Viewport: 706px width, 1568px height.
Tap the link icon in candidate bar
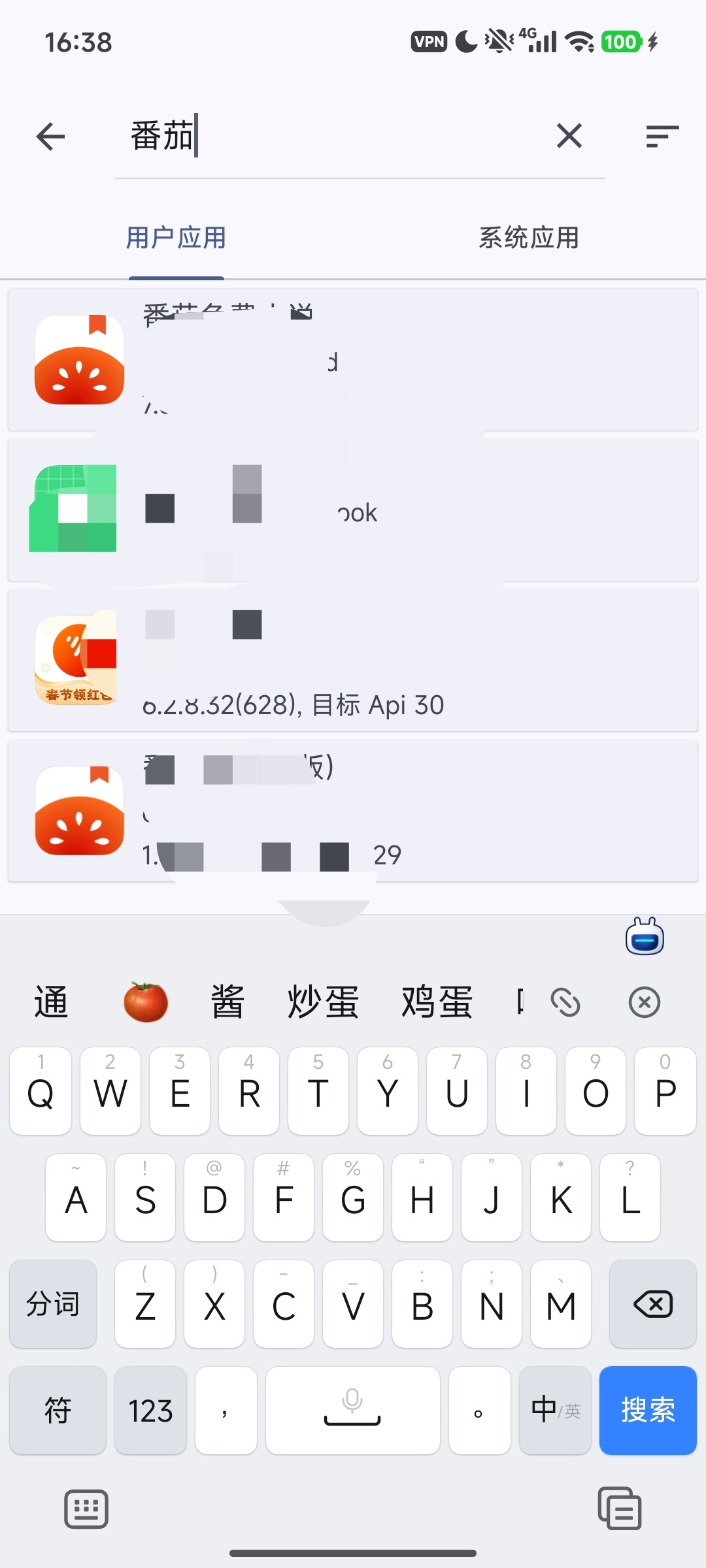tap(566, 1002)
